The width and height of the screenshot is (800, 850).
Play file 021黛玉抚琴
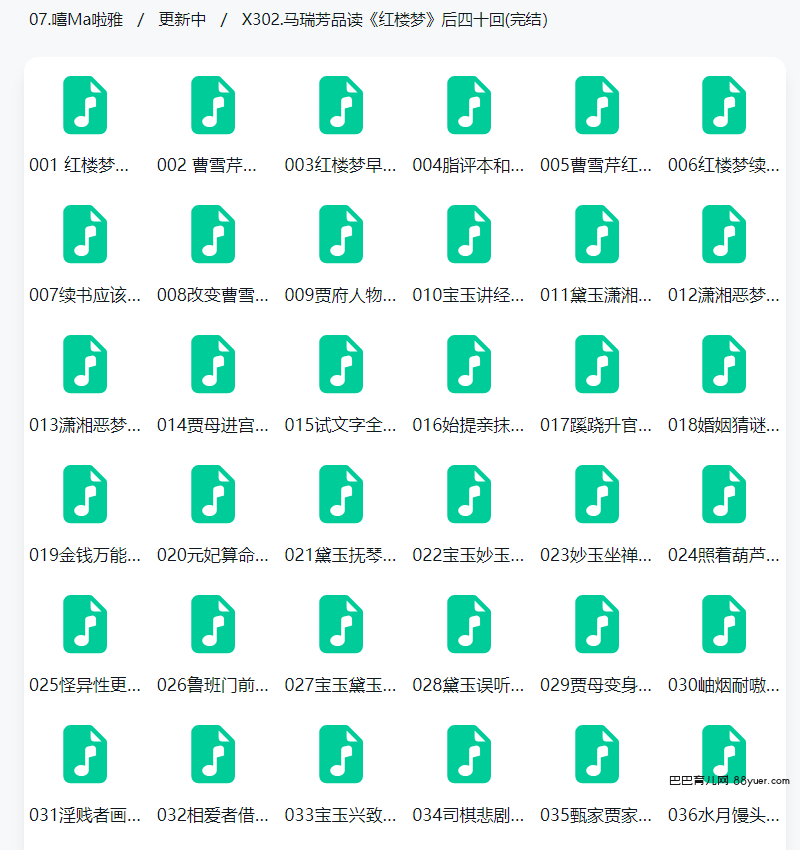coord(341,495)
